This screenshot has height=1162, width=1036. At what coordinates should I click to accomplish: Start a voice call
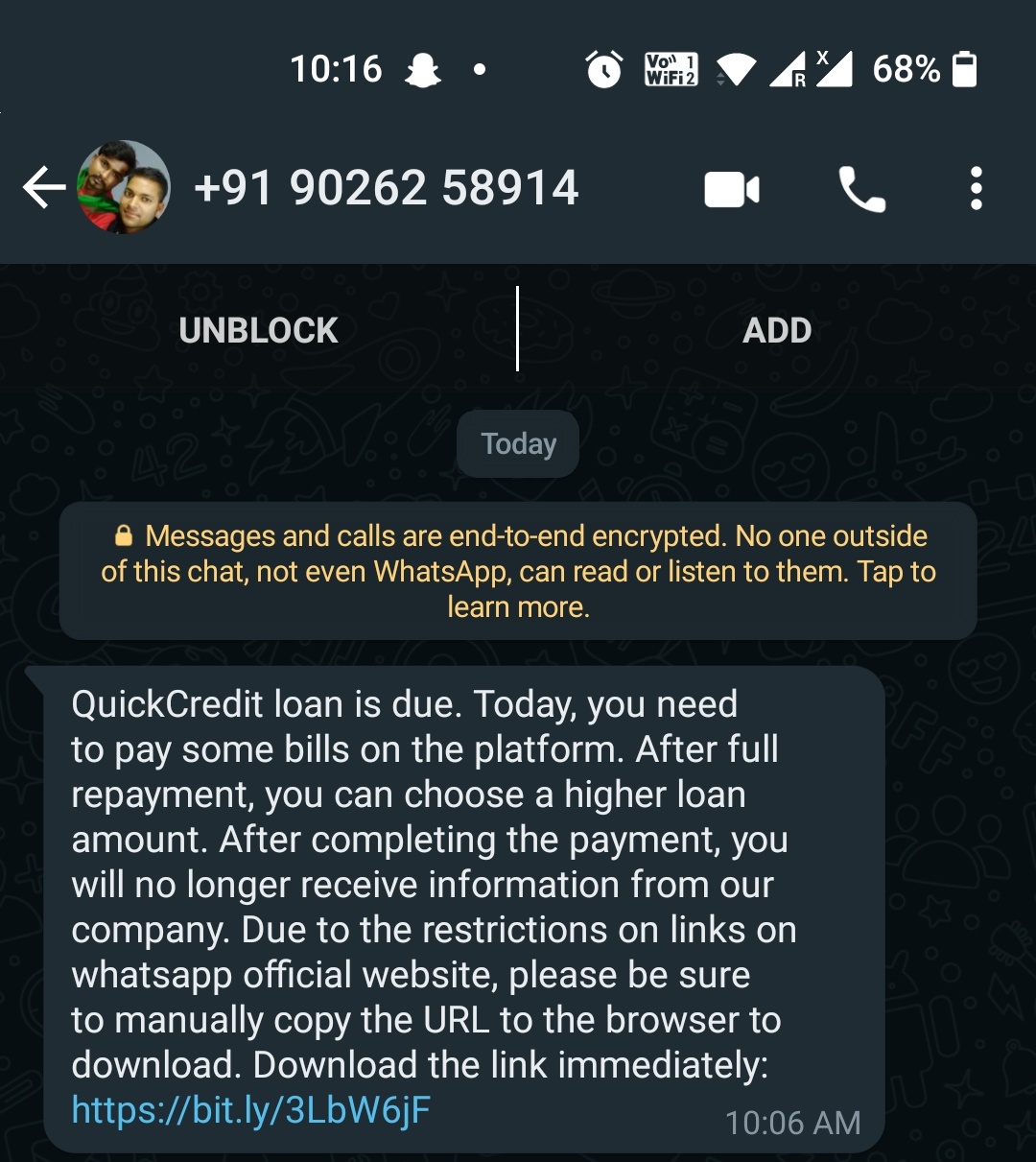tap(861, 189)
